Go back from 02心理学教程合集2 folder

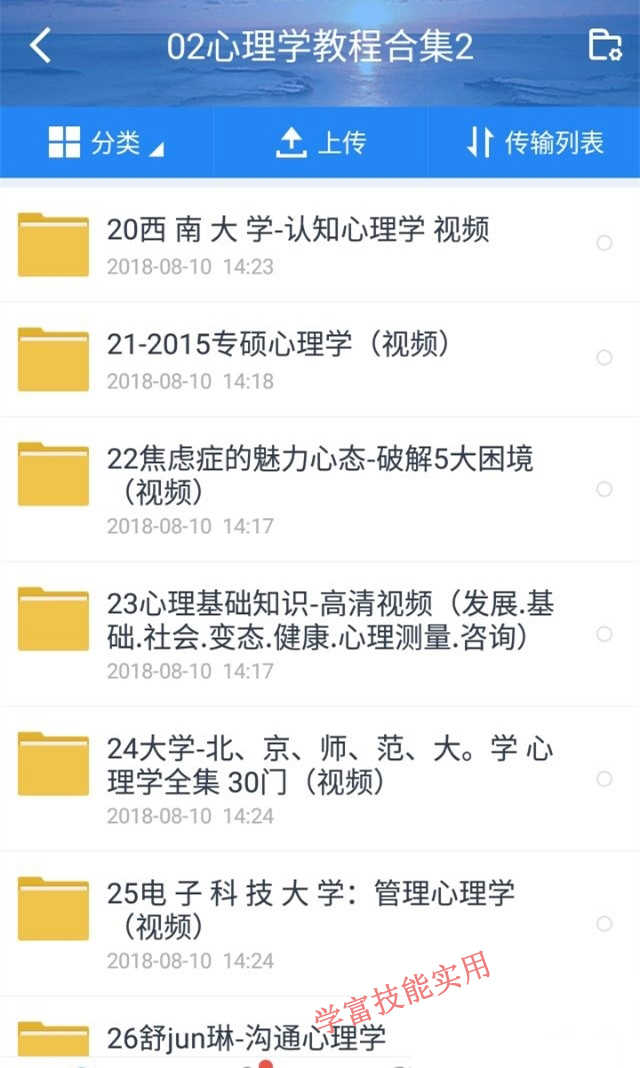[40, 46]
